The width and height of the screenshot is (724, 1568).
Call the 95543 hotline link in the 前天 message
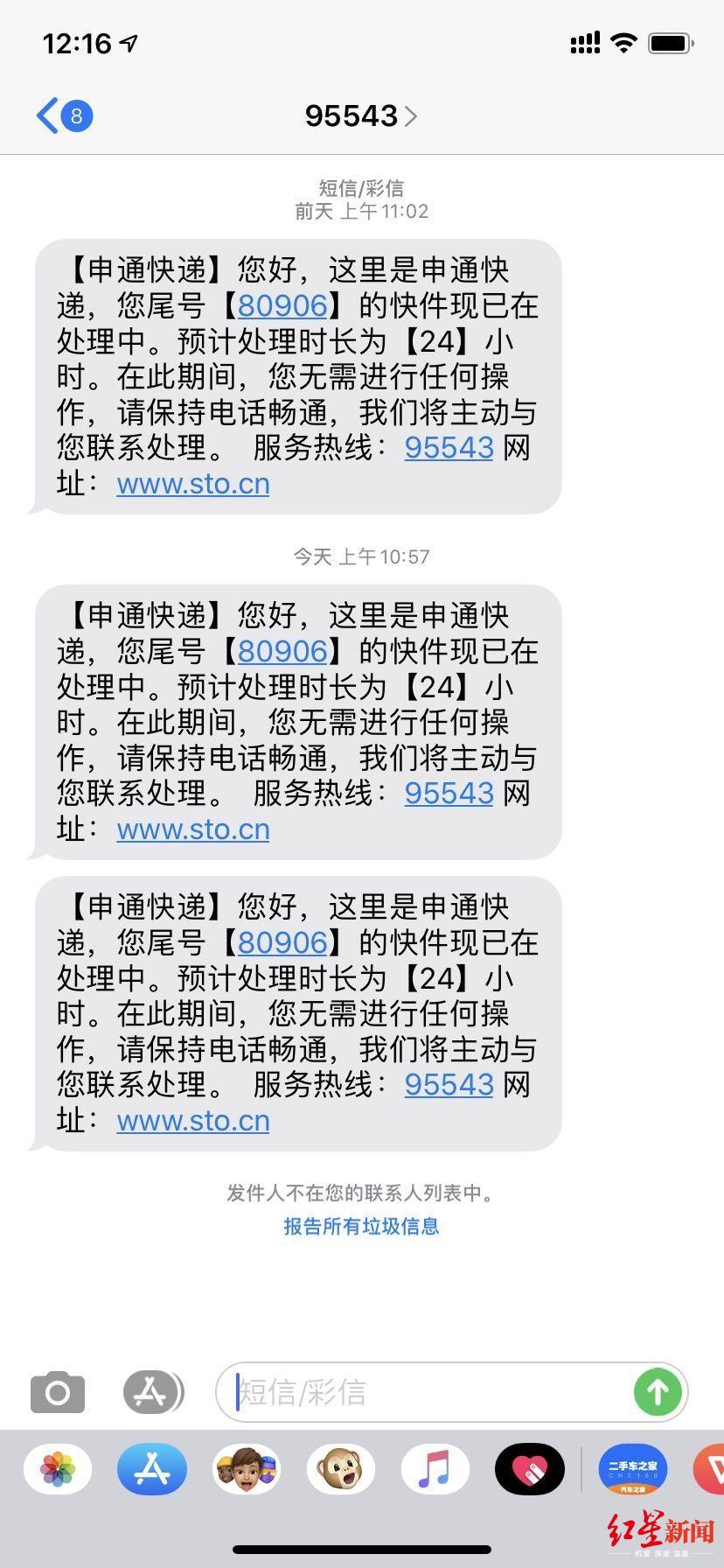(449, 447)
